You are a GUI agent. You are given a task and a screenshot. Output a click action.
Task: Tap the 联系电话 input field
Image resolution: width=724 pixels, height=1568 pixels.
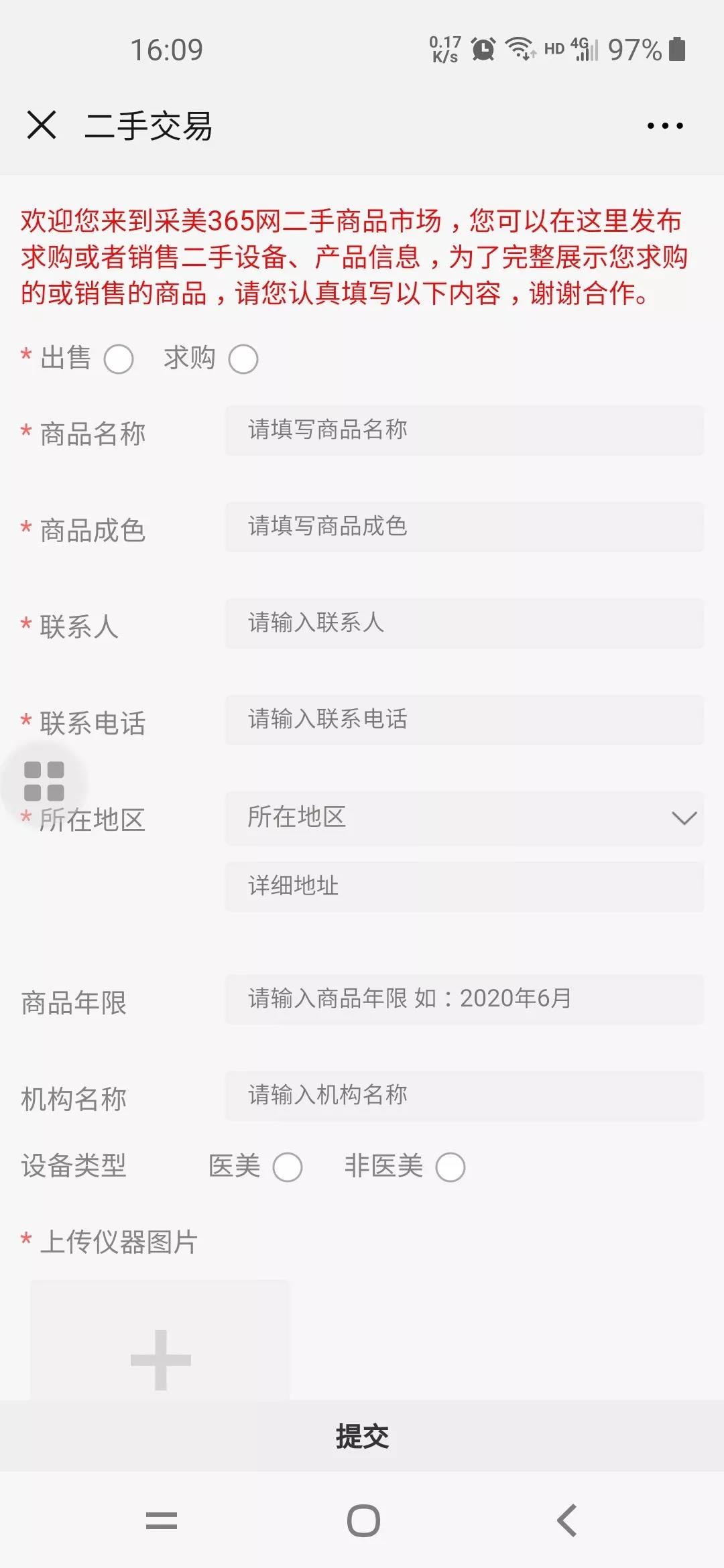(x=464, y=720)
